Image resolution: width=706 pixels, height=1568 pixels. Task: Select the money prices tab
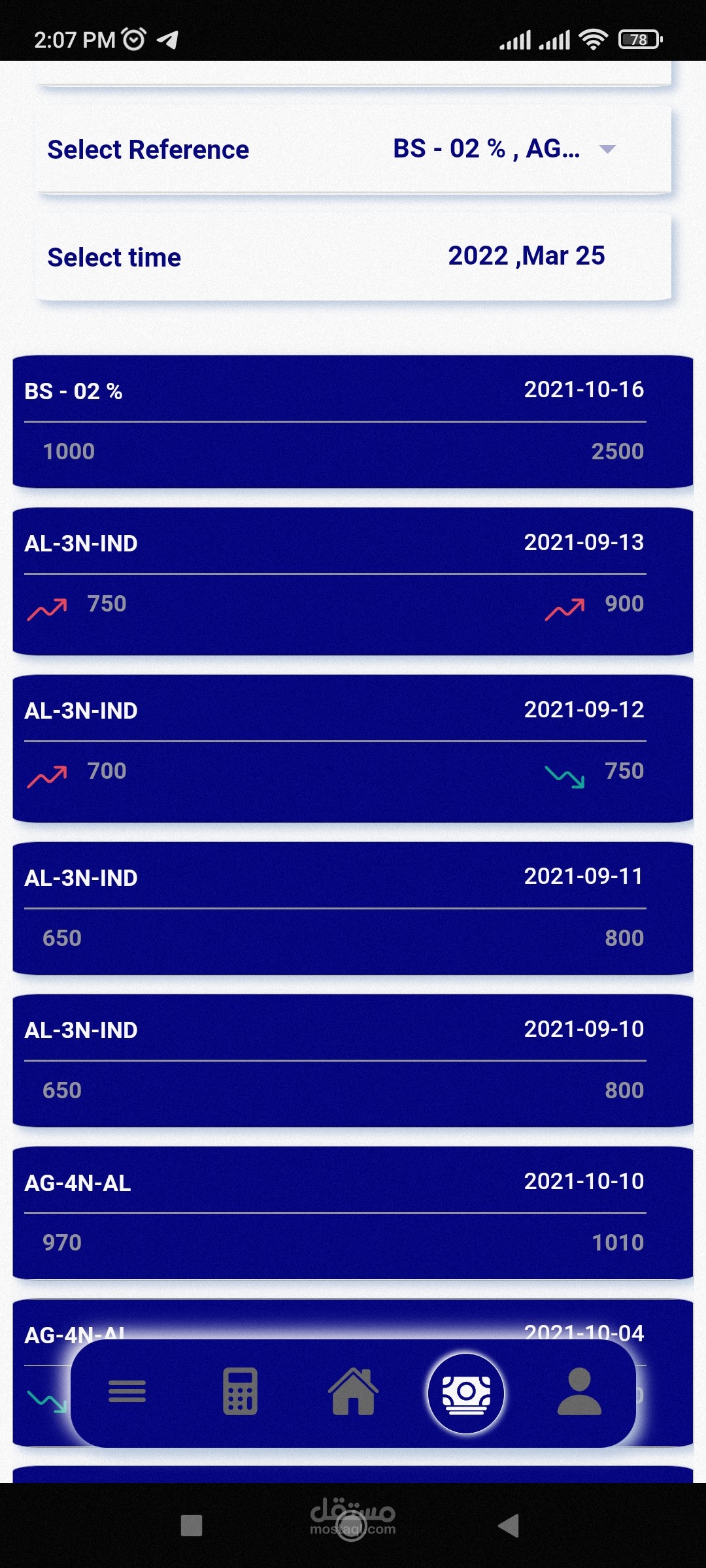[x=466, y=1393]
